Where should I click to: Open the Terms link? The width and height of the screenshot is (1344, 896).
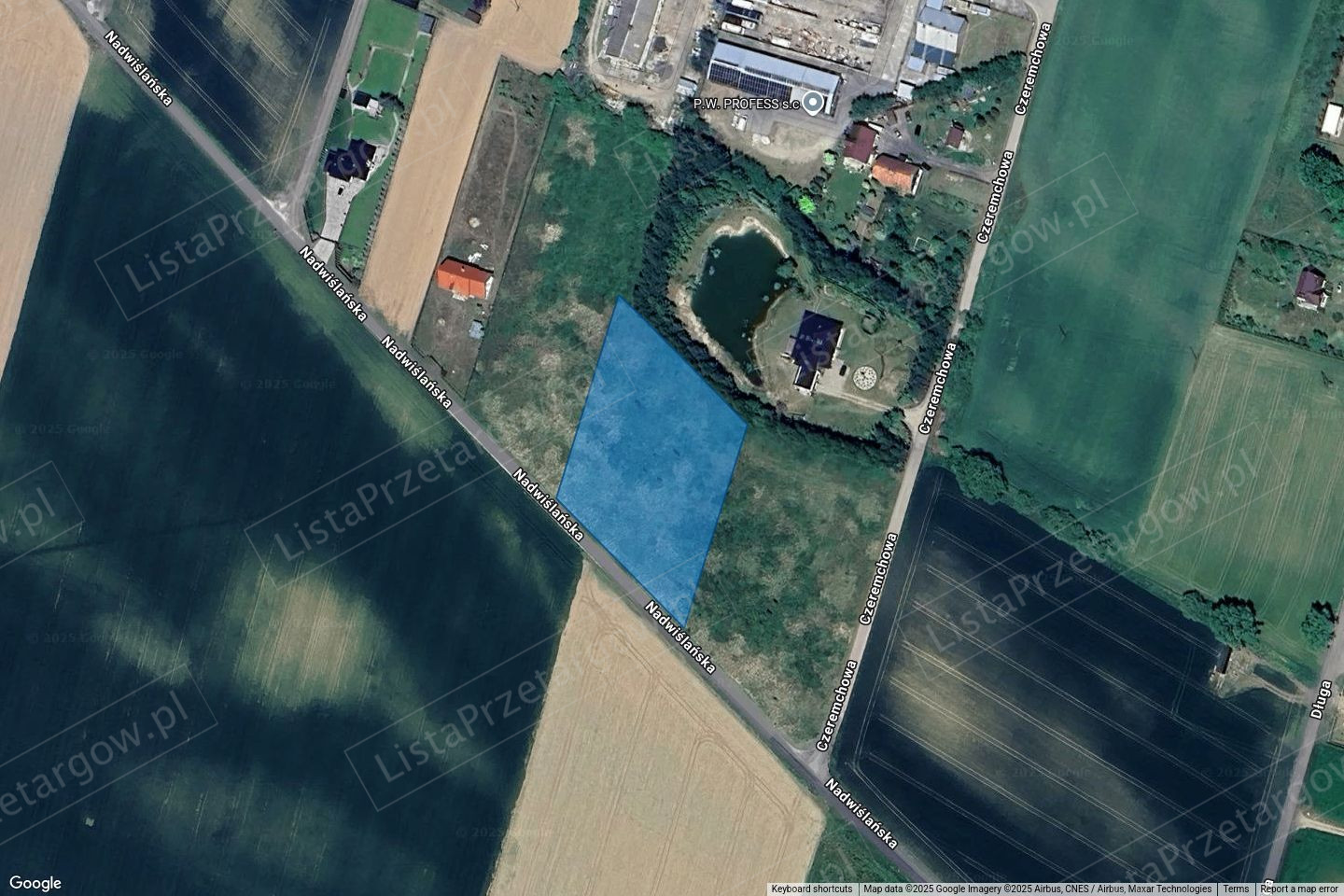point(1236,889)
